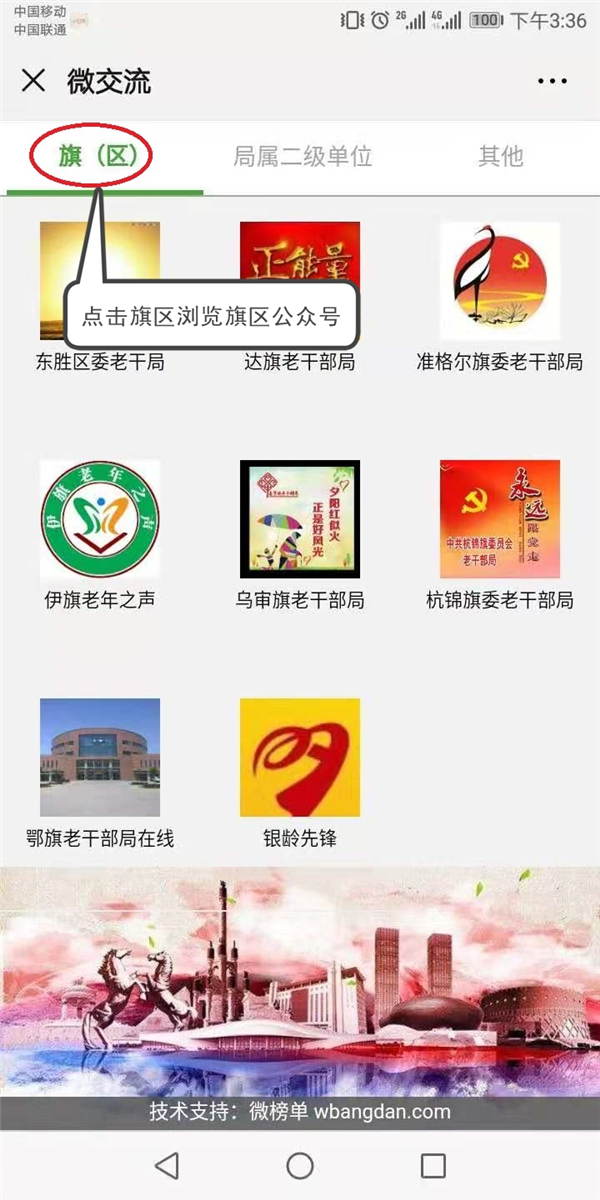Open 鄂旗老干部局在线 account
This screenshot has height=1200, width=600.
(x=100, y=773)
